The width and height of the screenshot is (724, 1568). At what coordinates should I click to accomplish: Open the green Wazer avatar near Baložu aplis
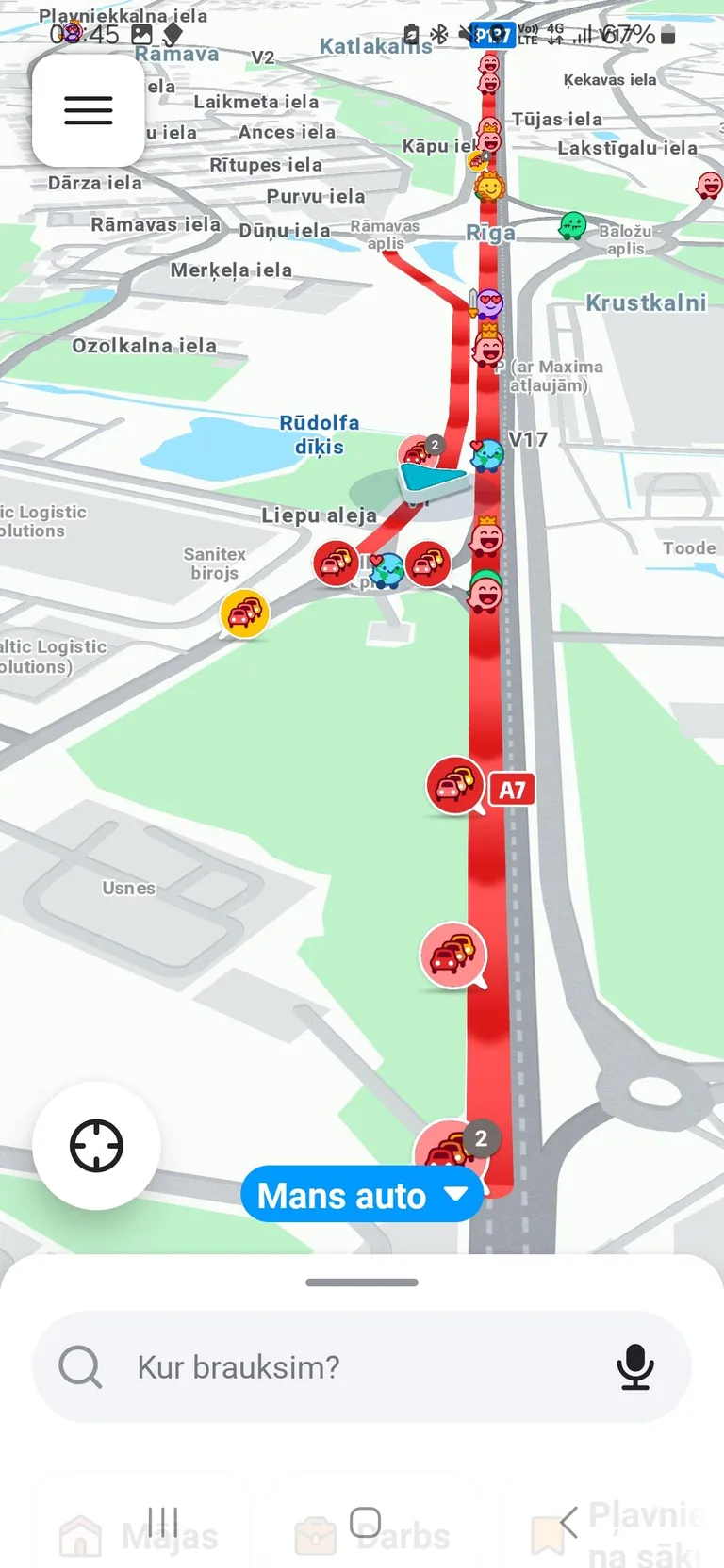tap(572, 226)
